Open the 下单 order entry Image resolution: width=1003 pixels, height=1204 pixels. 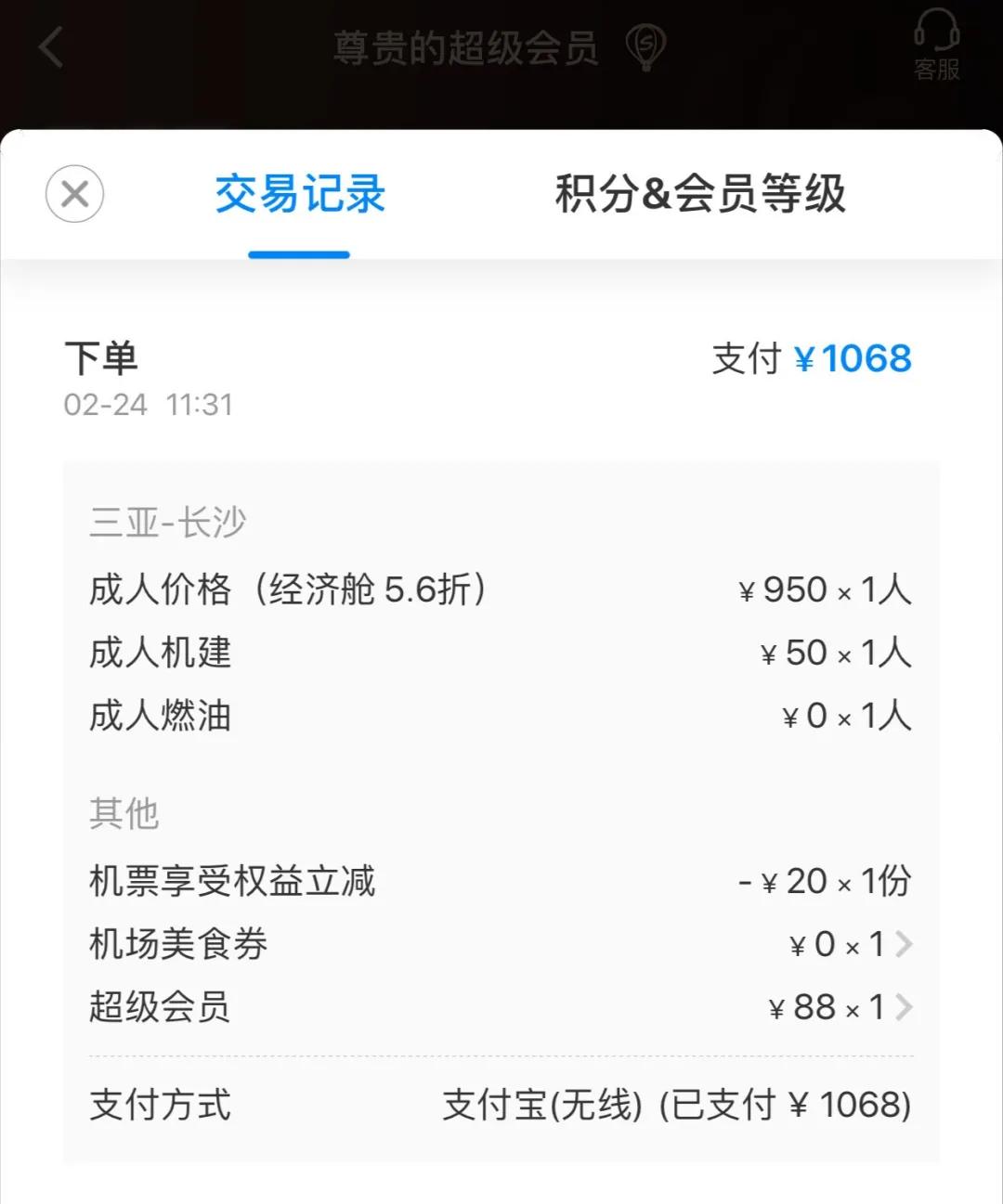tap(102, 359)
